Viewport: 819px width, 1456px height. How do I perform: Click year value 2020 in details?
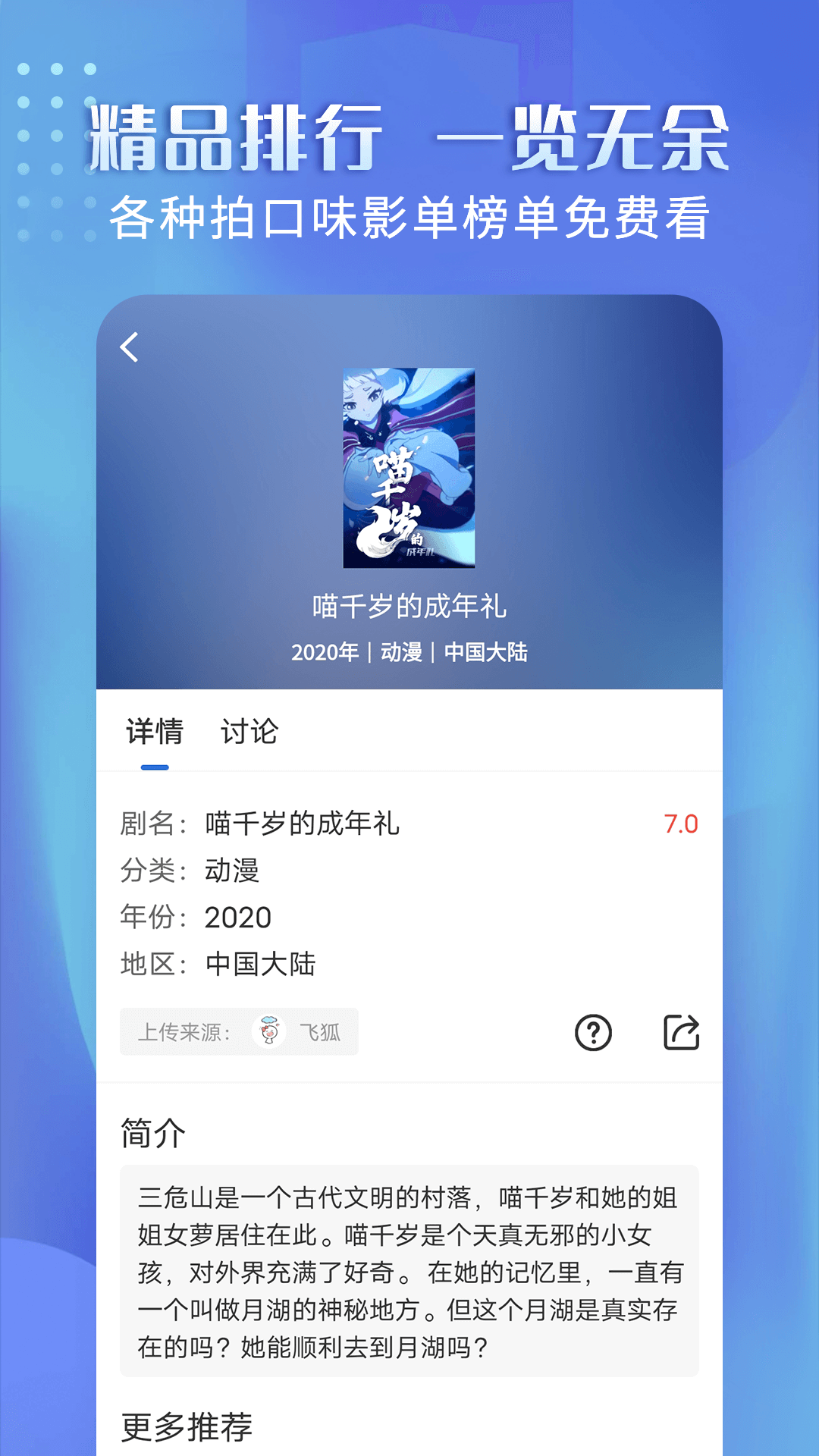(236, 917)
